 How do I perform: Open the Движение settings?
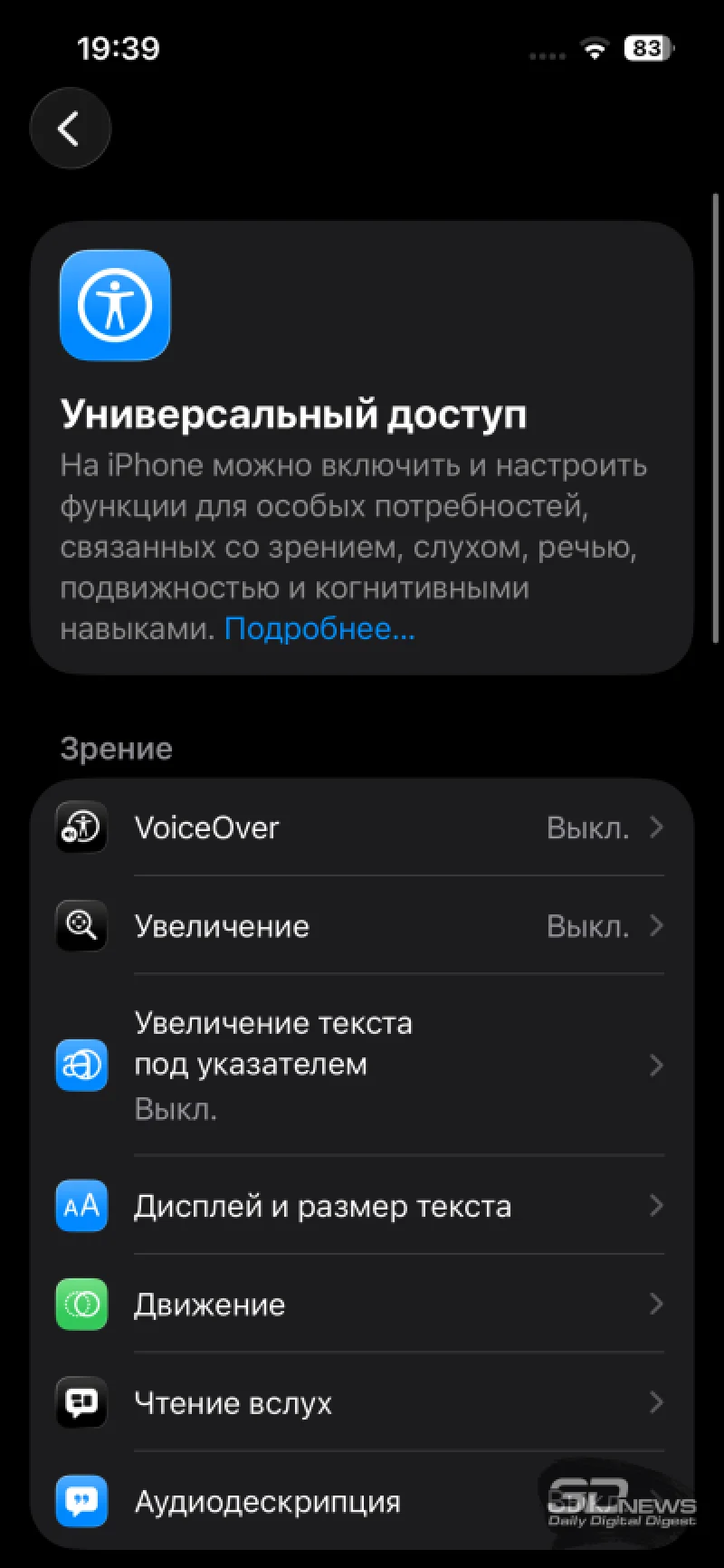[362, 1305]
